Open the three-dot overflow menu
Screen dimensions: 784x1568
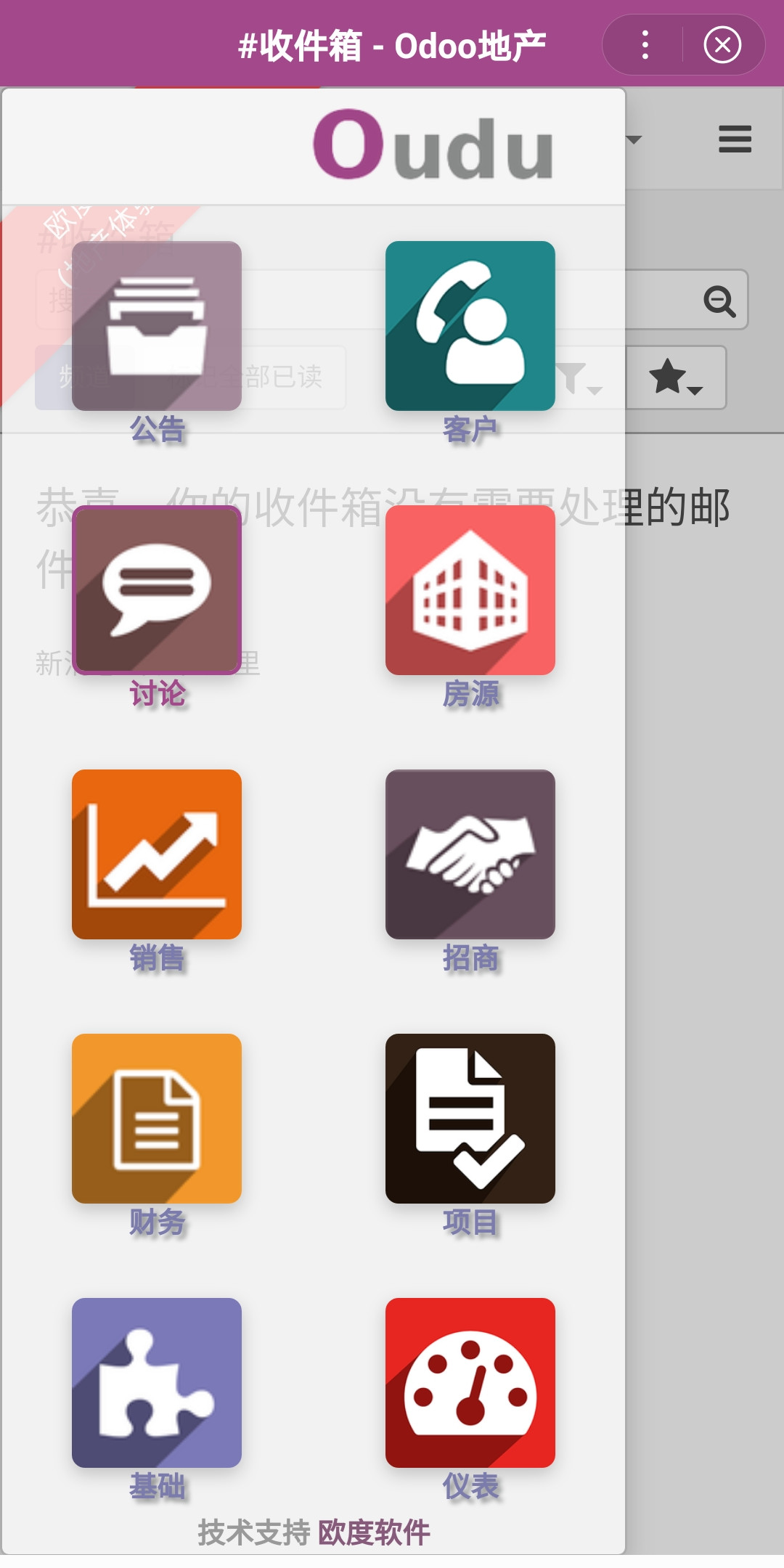tap(645, 45)
